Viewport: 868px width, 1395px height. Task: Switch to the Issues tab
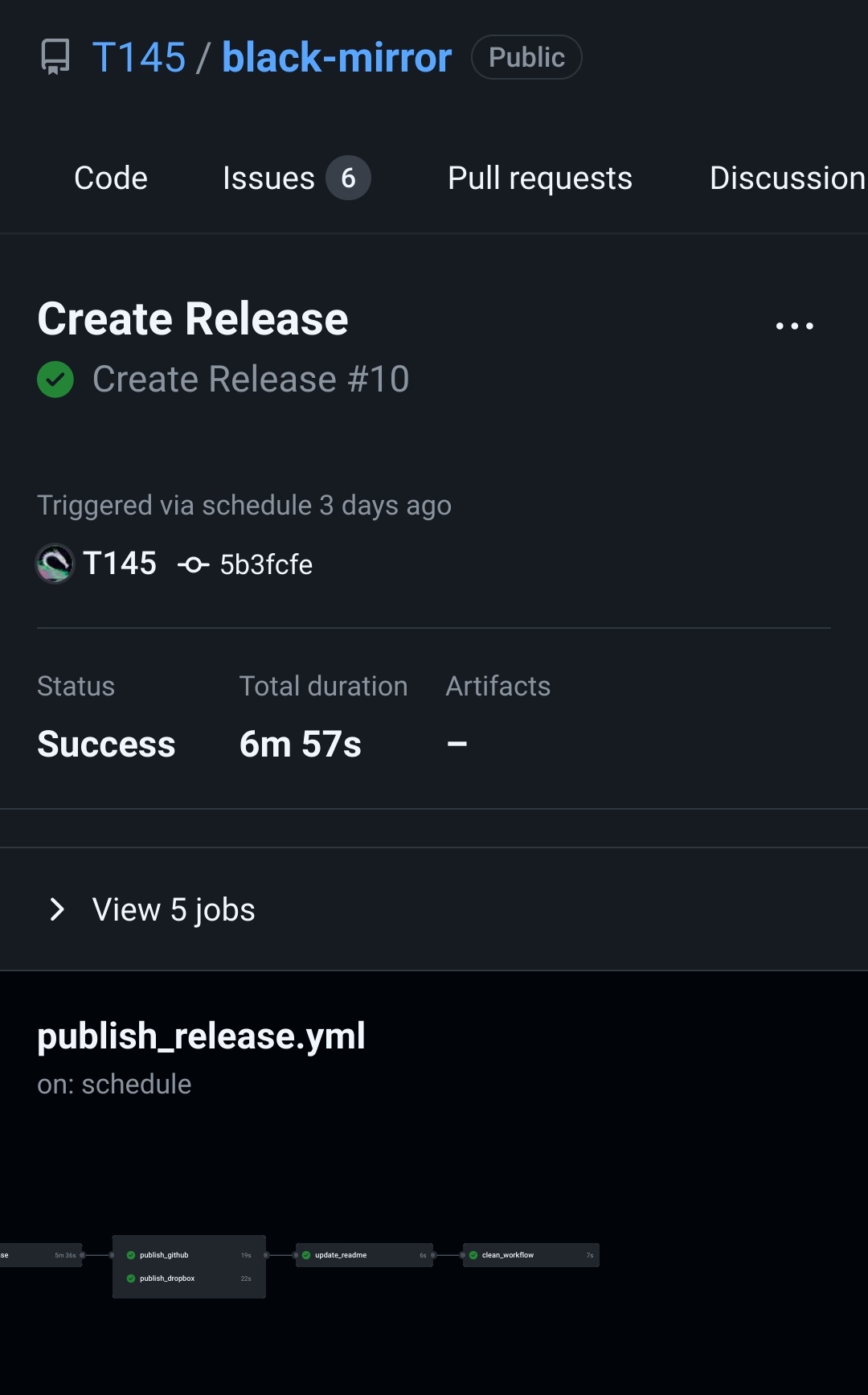(x=269, y=178)
